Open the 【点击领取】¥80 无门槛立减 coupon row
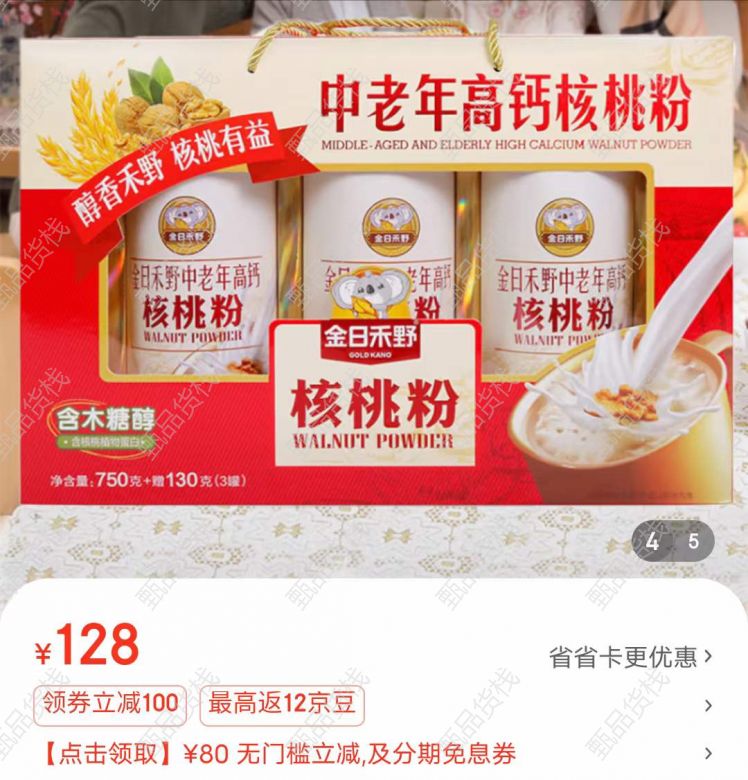 tap(280, 753)
